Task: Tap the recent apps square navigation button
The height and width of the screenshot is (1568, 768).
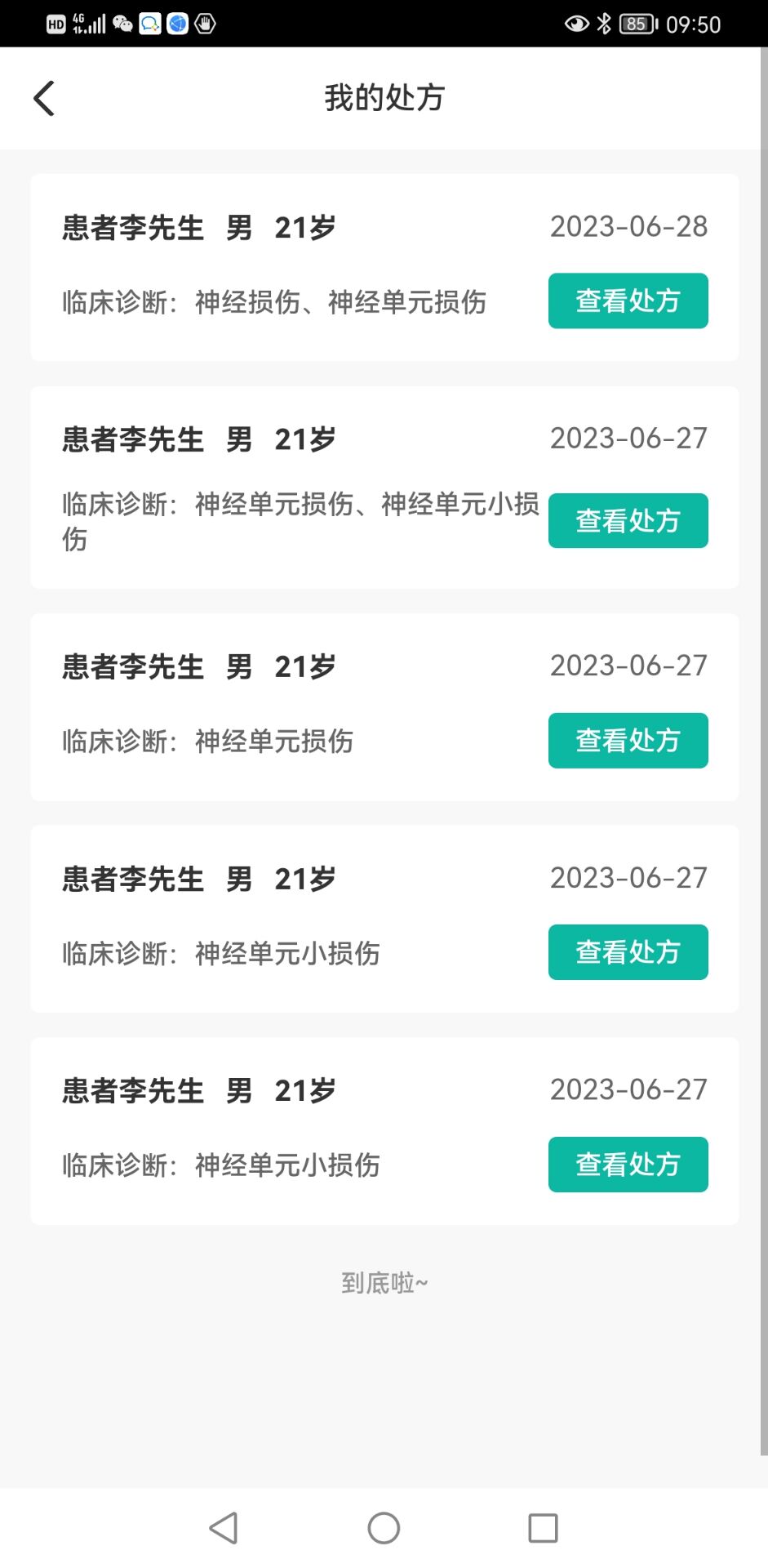Action: pyautogui.click(x=540, y=1526)
